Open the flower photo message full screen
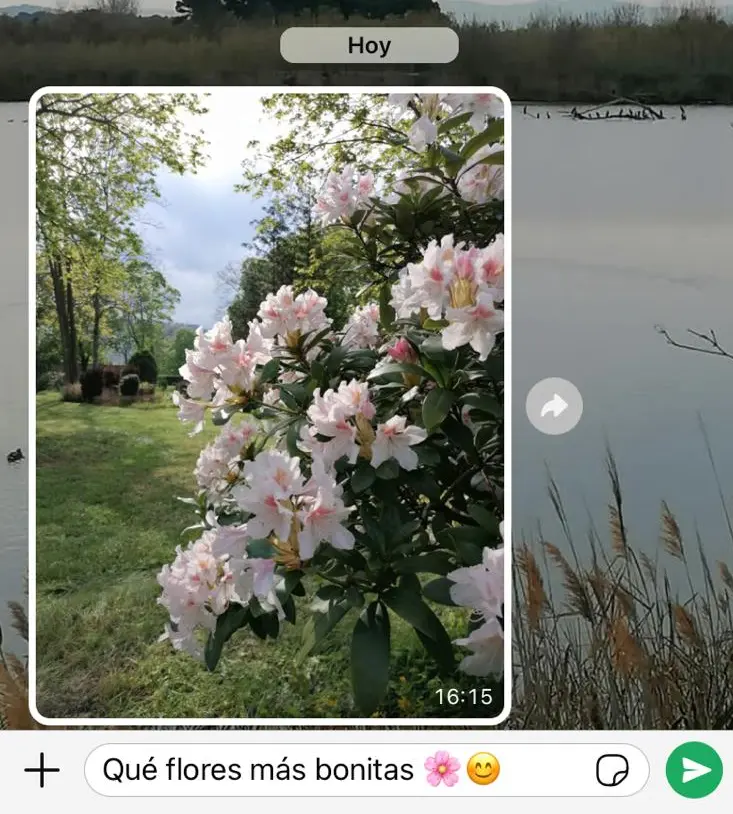The height and width of the screenshot is (814, 733). click(x=270, y=400)
